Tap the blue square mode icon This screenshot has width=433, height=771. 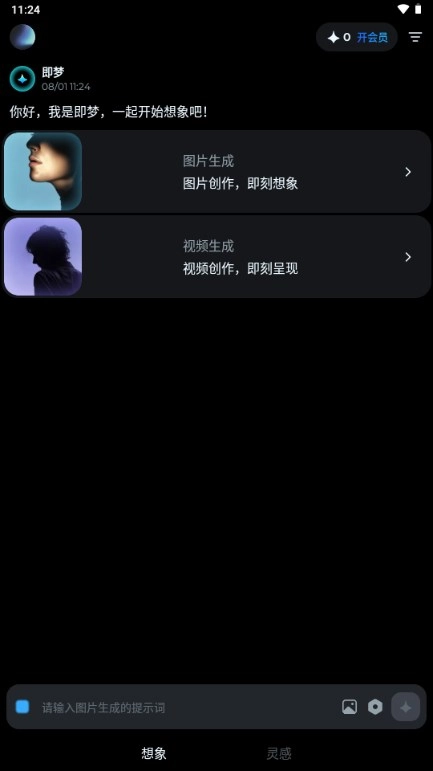(22, 707)
